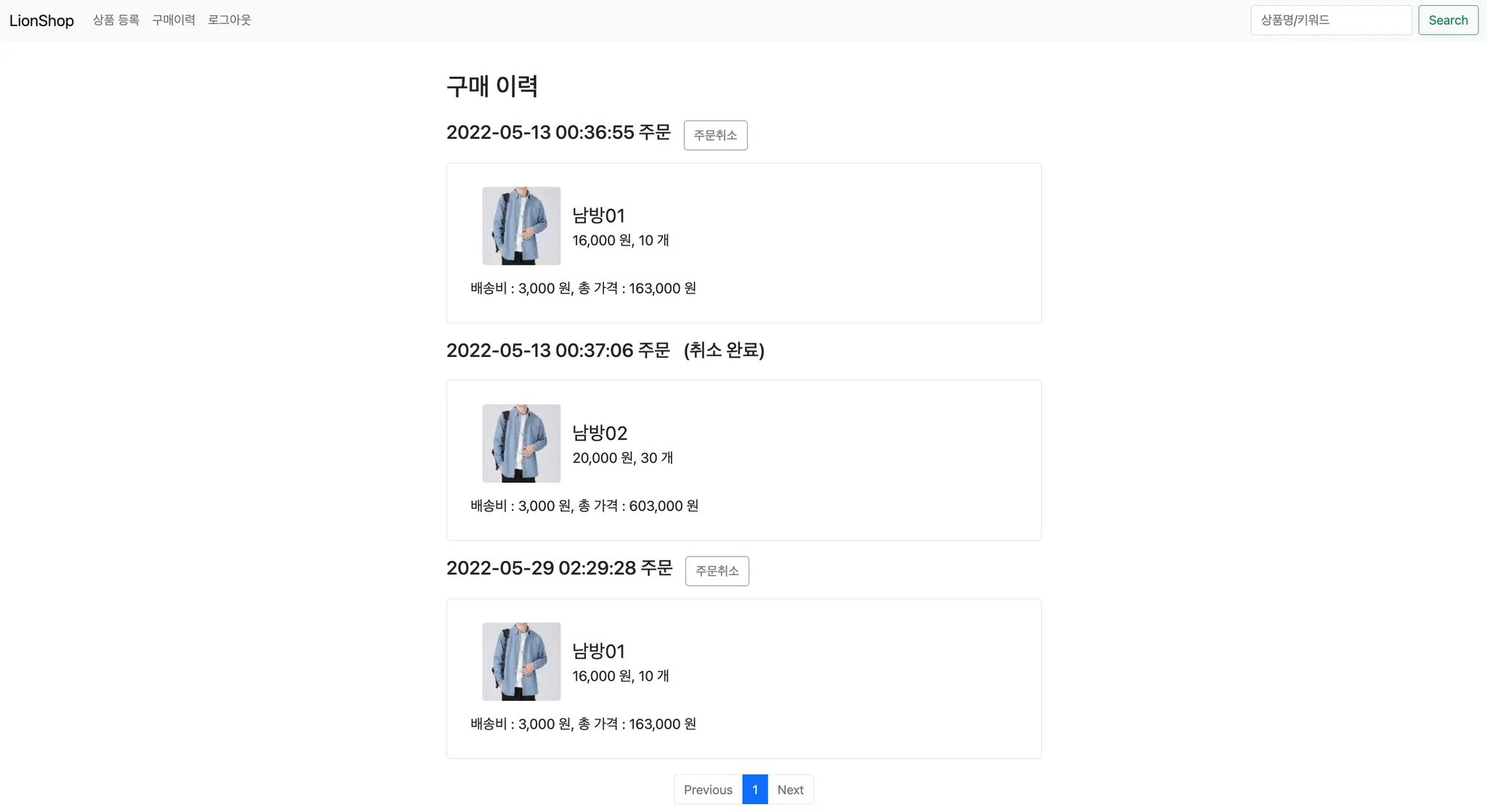1487x812 pixels.
Task: Open the LionShop home link
Action: click(x=41, y=20)
